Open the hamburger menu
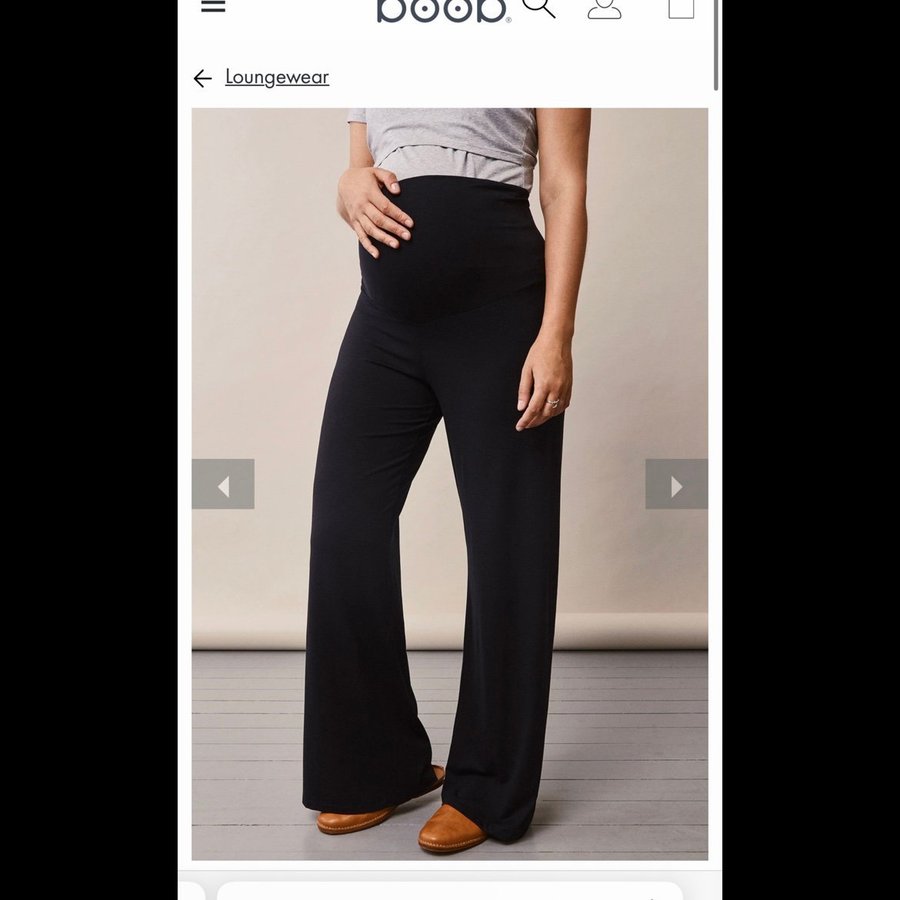This screenshot has width=900, height=900. pyautogui.click(x=213, y=6)
